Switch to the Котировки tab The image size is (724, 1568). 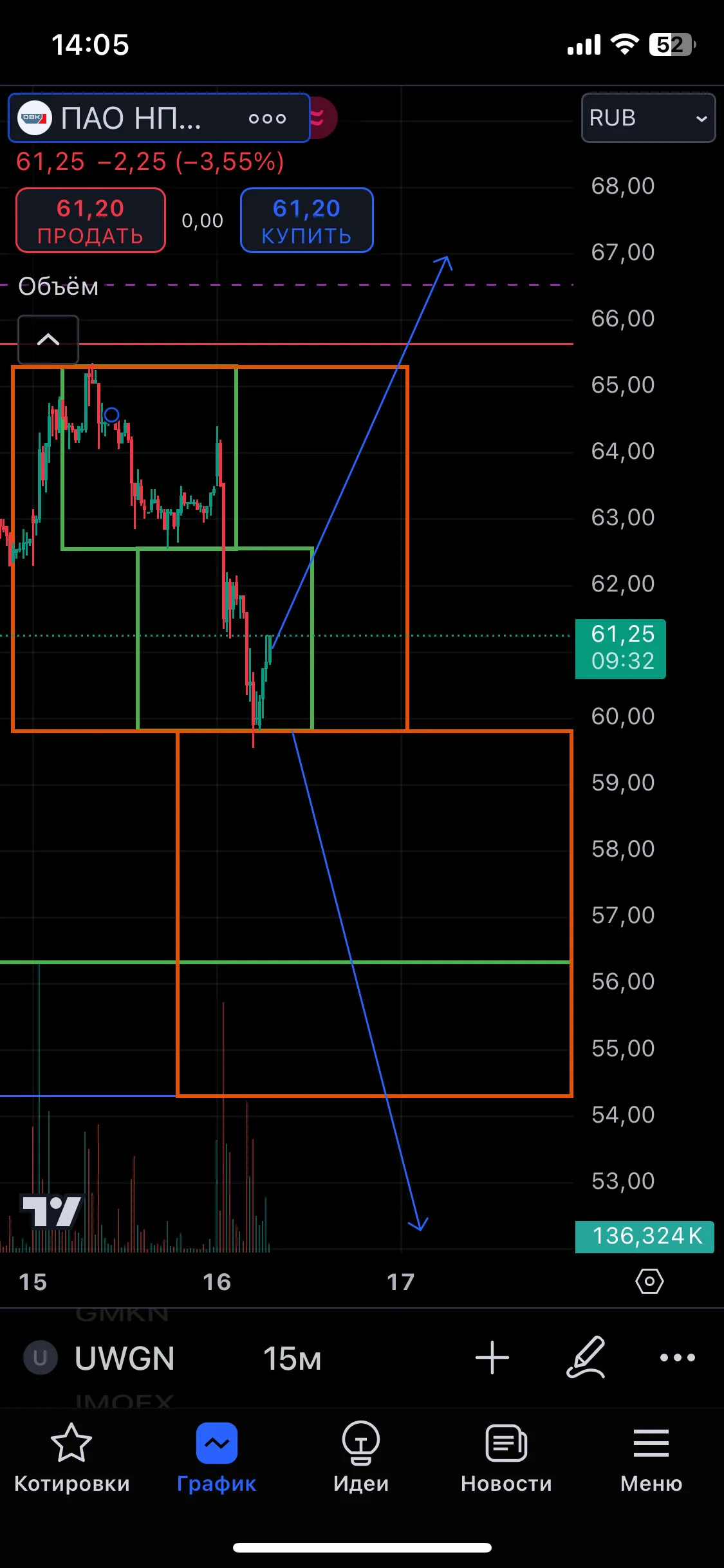tap(72, 1457)
